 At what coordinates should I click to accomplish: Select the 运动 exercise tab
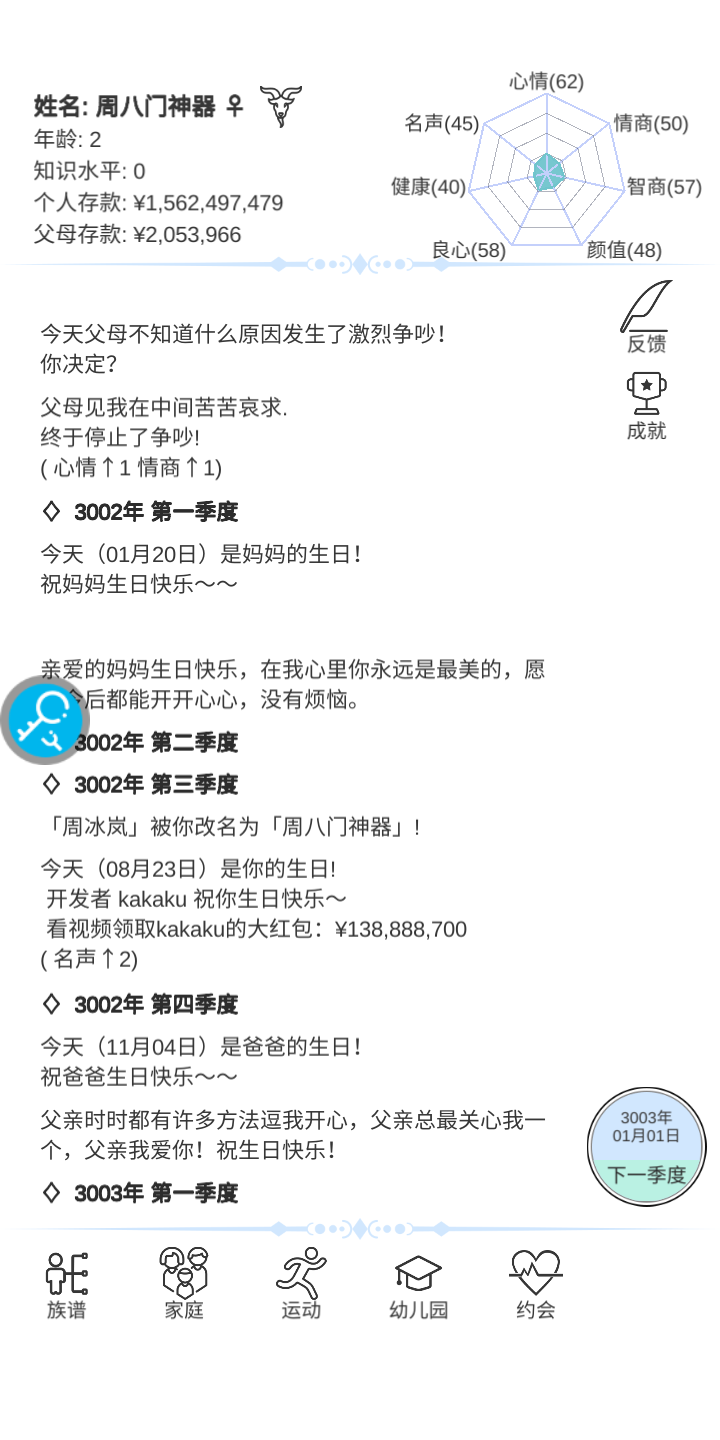tap(301, 1284)
